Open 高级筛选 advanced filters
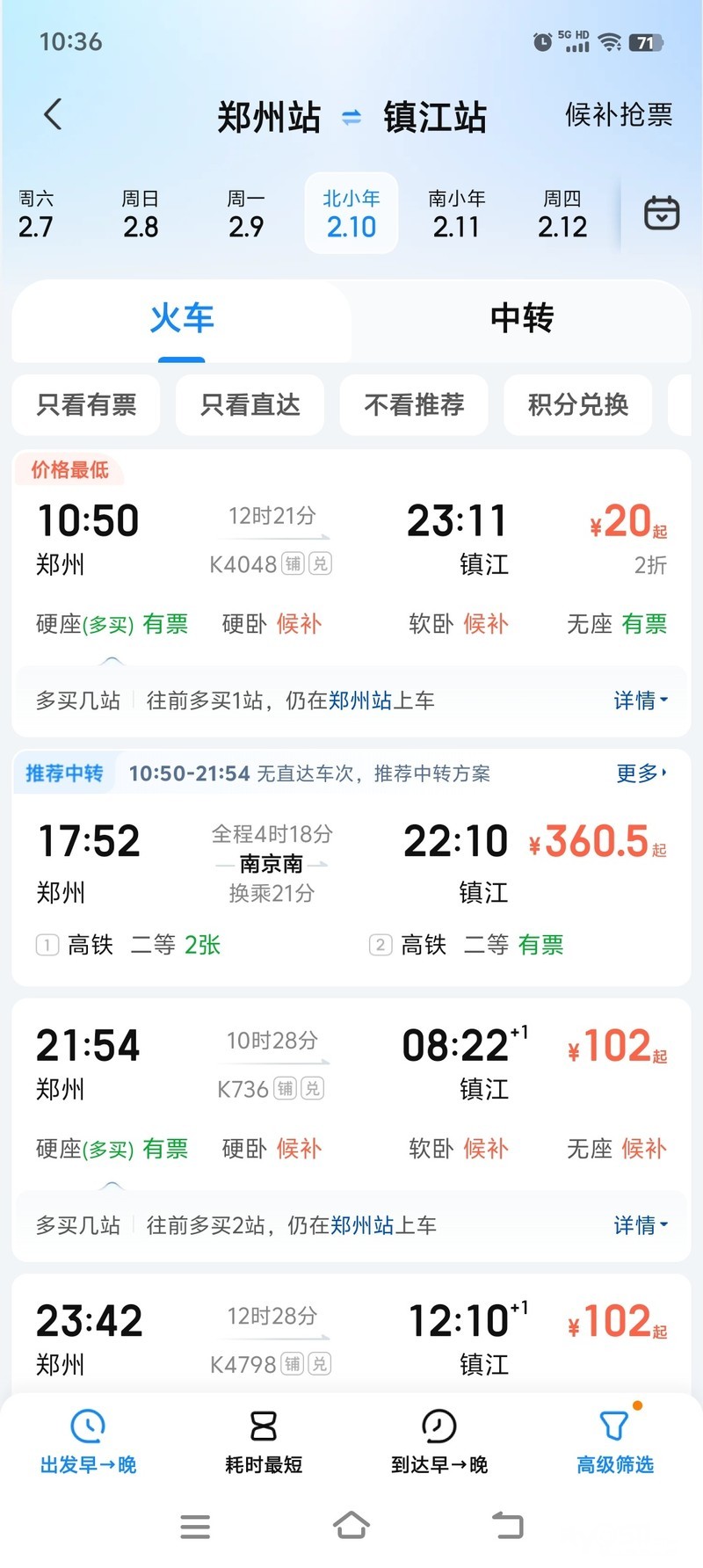Screen dimensions: 703x1568 point(615,1441)
